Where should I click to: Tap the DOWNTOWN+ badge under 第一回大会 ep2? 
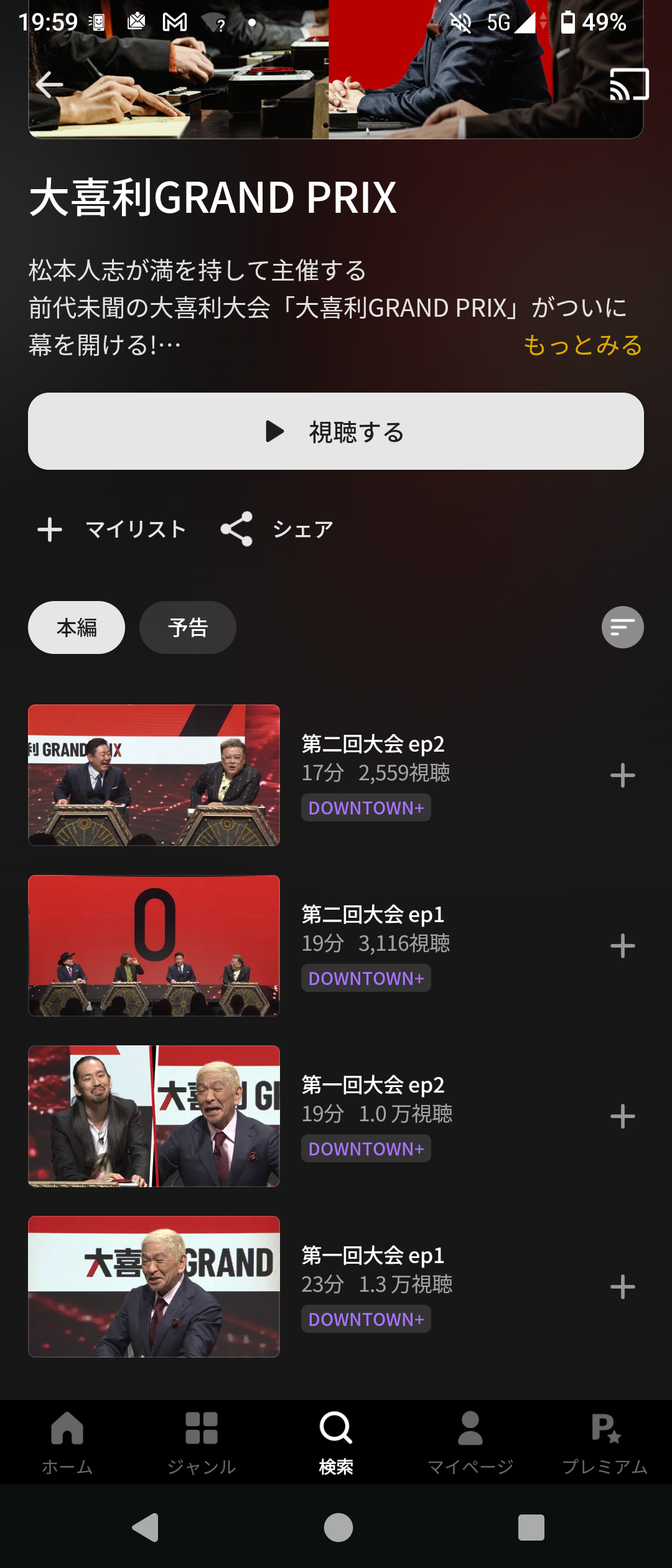(366, 1148)
